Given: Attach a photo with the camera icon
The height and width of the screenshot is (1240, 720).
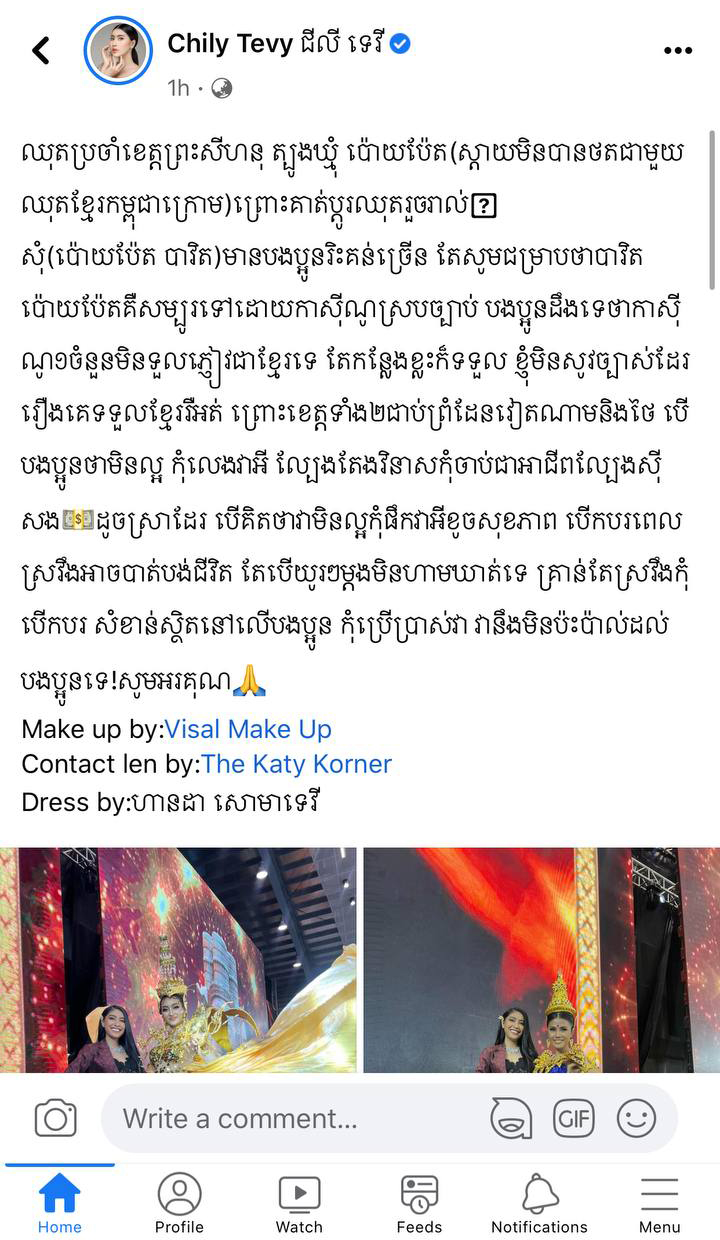Looking at the screenshot, I should (55, 1118).
